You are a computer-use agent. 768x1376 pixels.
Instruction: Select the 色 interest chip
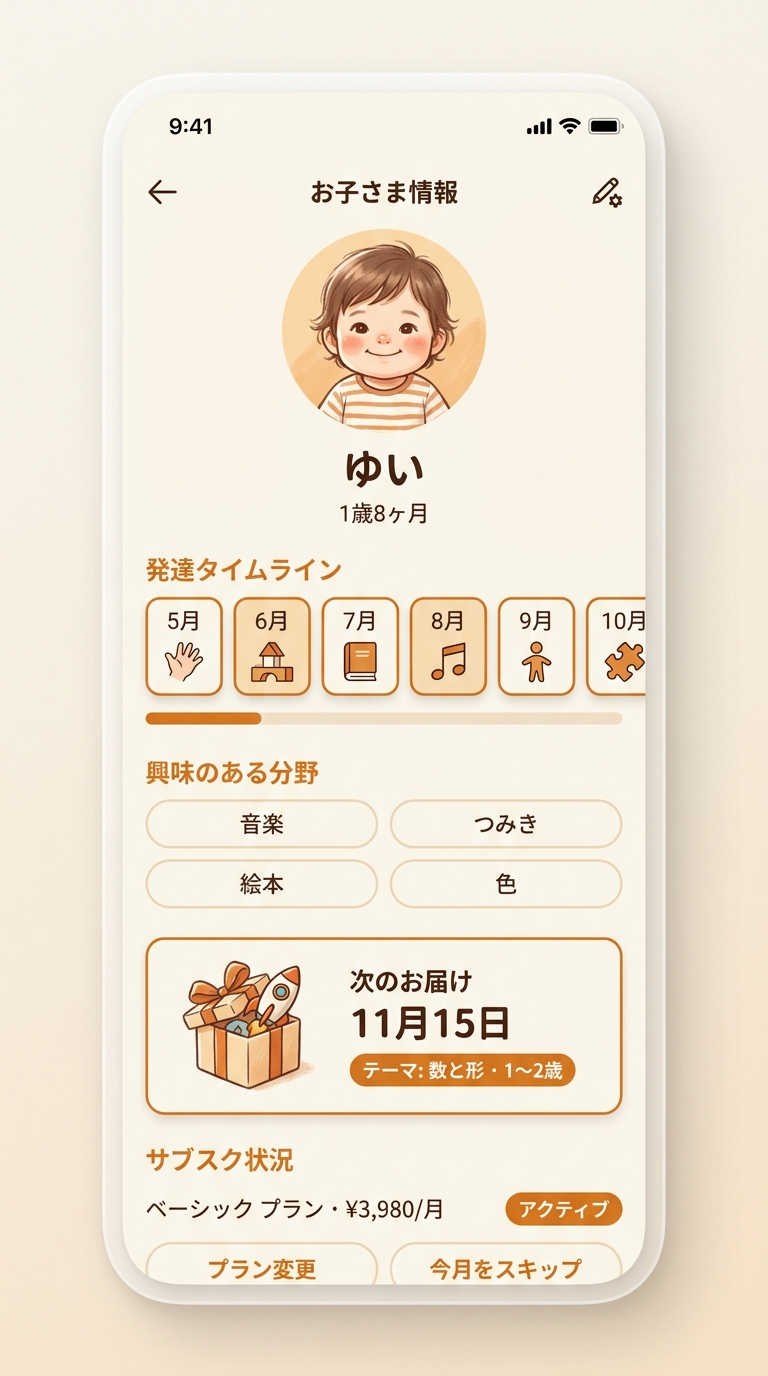(508, 883)
